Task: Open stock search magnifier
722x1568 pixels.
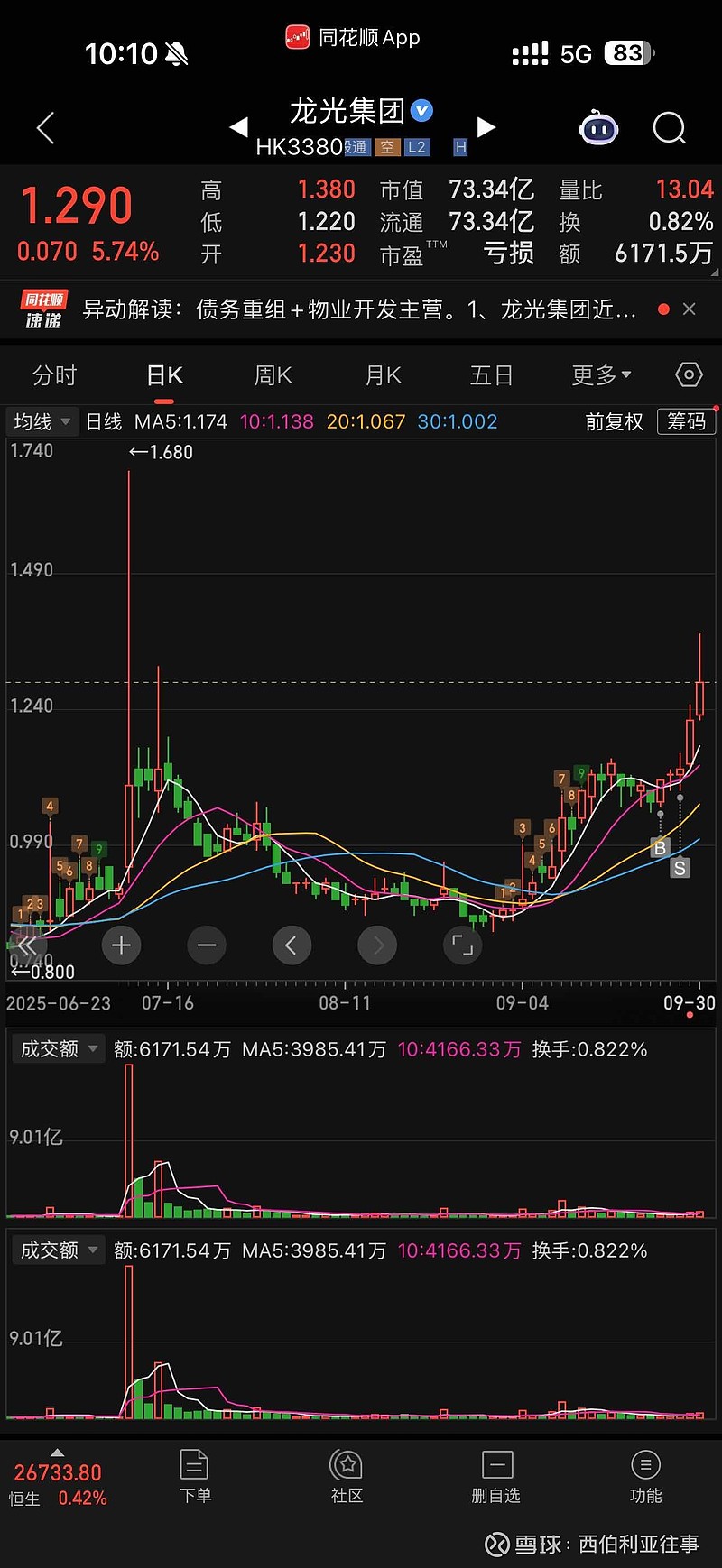Action: click(x=669, y=129)
